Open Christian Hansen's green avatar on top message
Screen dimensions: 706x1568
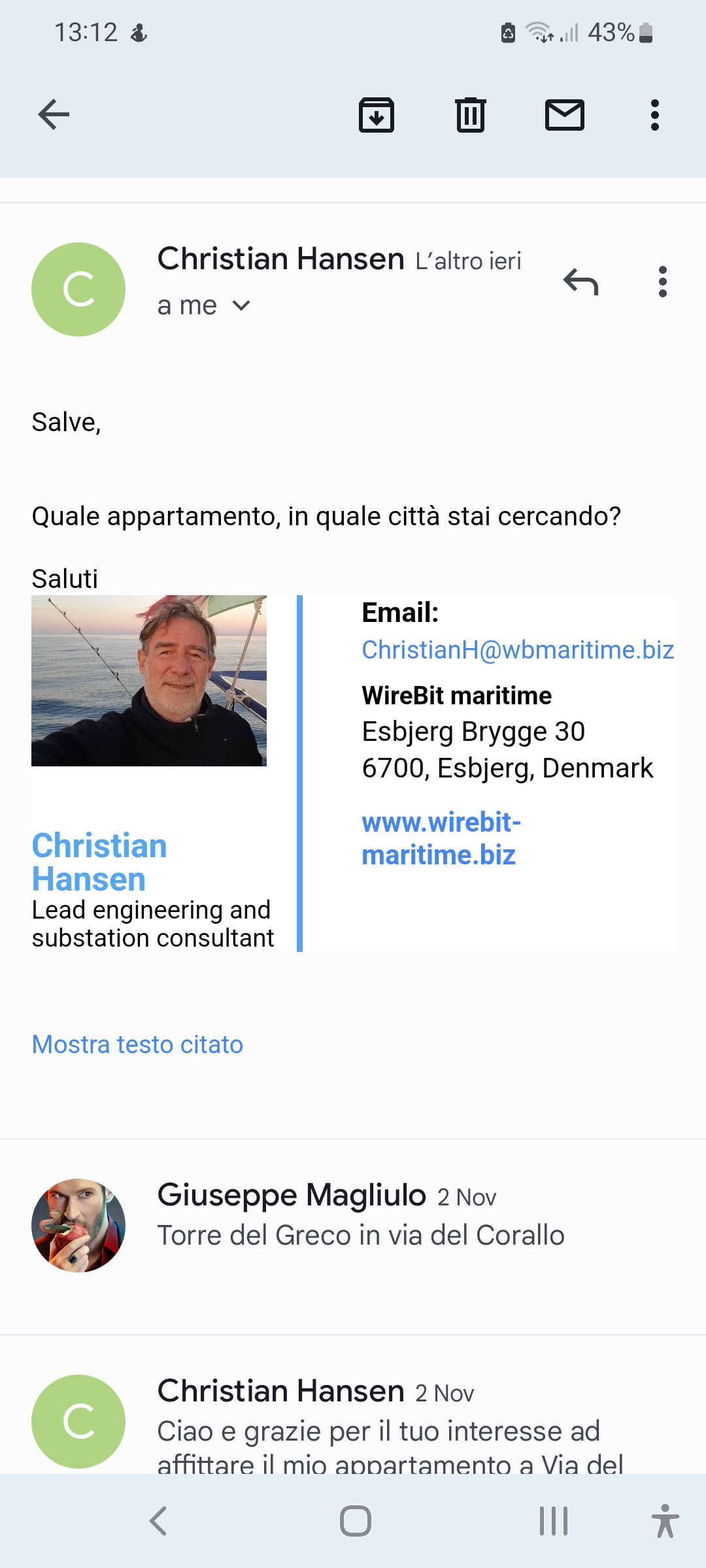tap(78, 289)
